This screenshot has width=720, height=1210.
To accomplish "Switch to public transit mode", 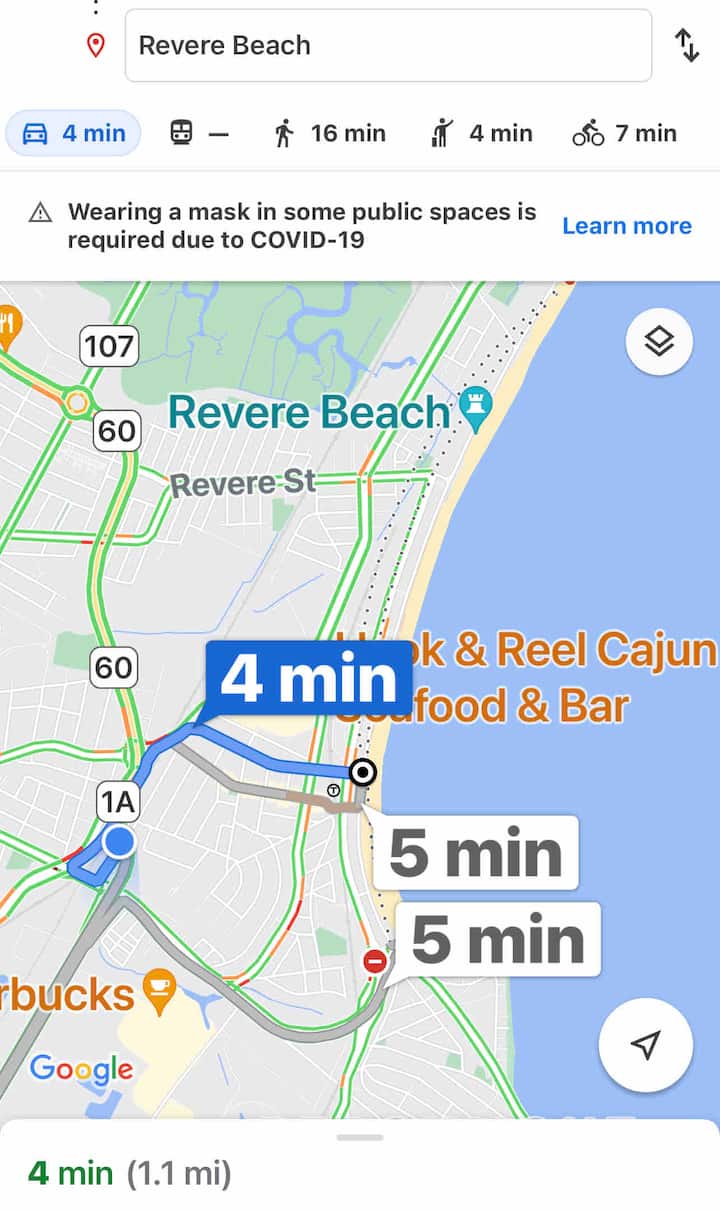I will pos(199,133).
